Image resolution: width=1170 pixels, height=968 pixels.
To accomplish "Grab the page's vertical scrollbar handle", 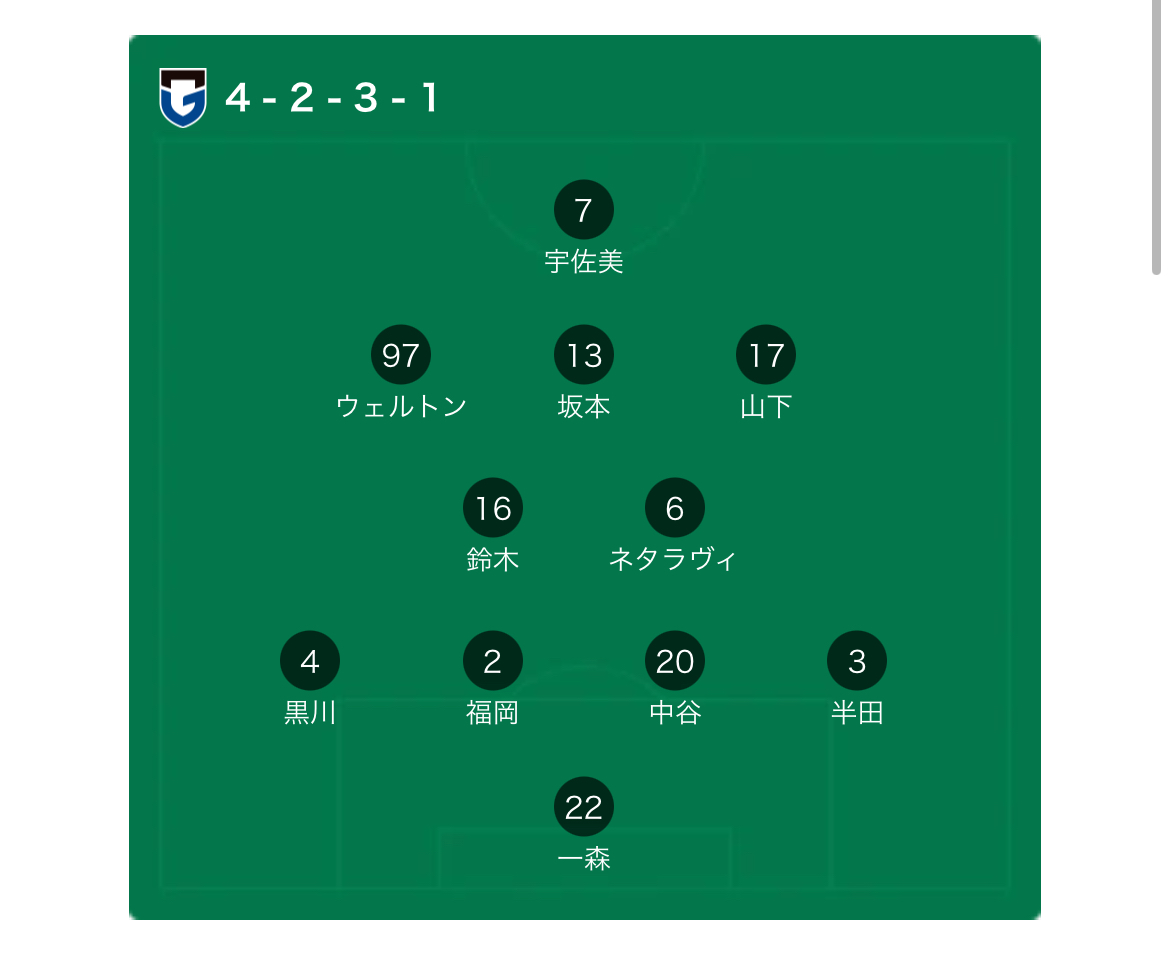I will click(1156, 137).
